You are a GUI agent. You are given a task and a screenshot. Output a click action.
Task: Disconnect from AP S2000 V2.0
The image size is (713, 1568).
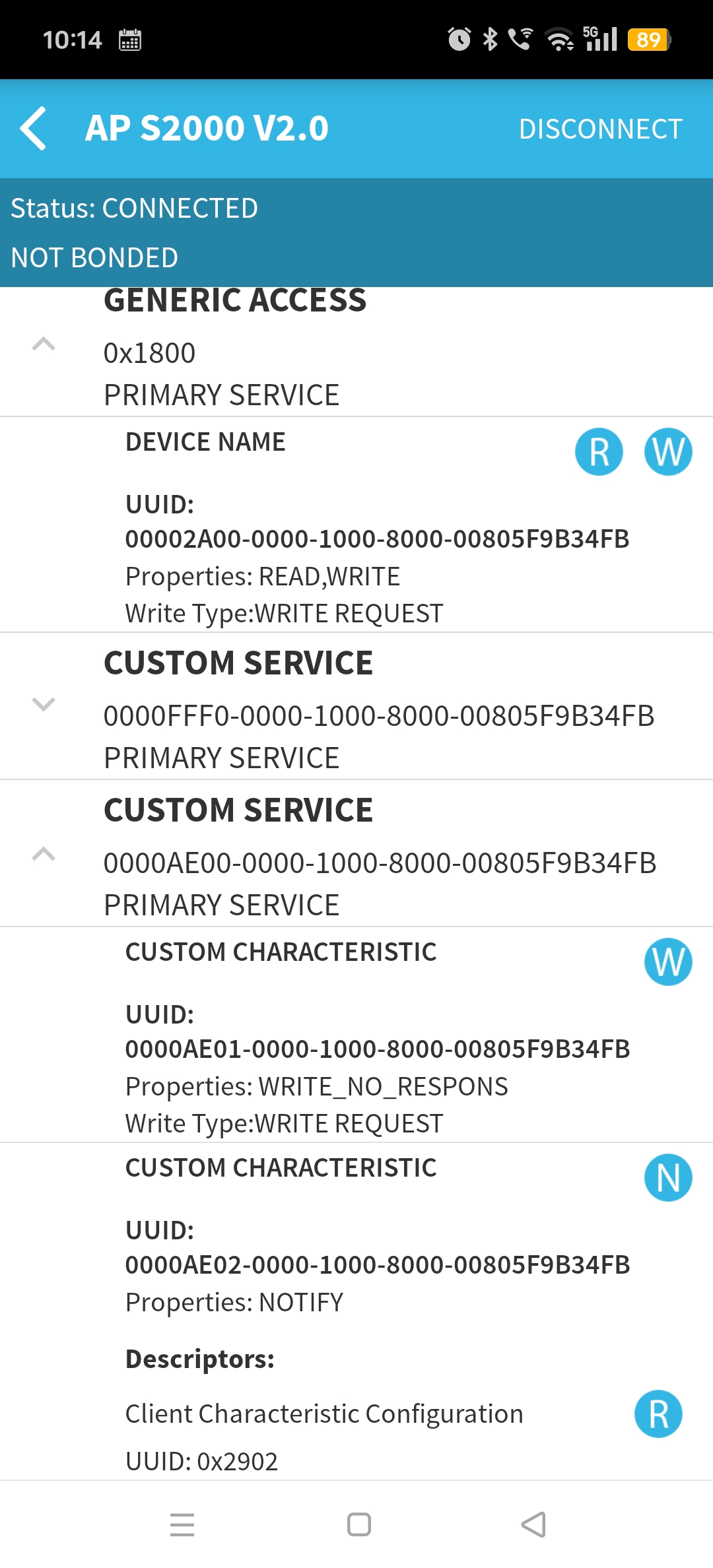600,129
